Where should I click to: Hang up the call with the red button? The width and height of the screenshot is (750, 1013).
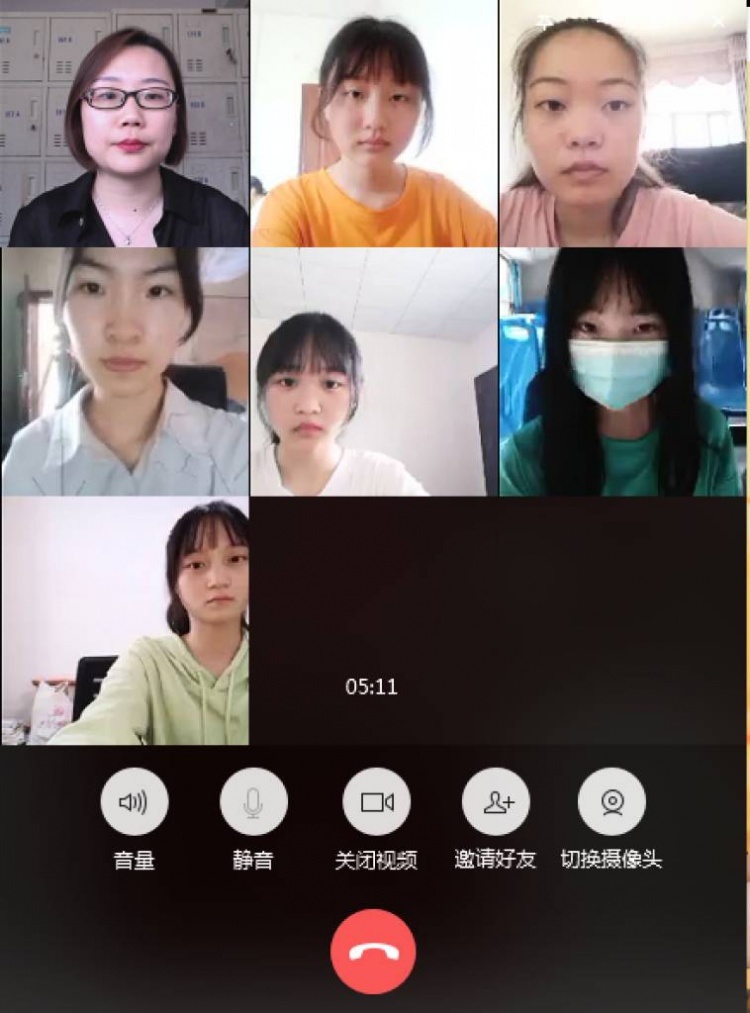tap(373, 951)
